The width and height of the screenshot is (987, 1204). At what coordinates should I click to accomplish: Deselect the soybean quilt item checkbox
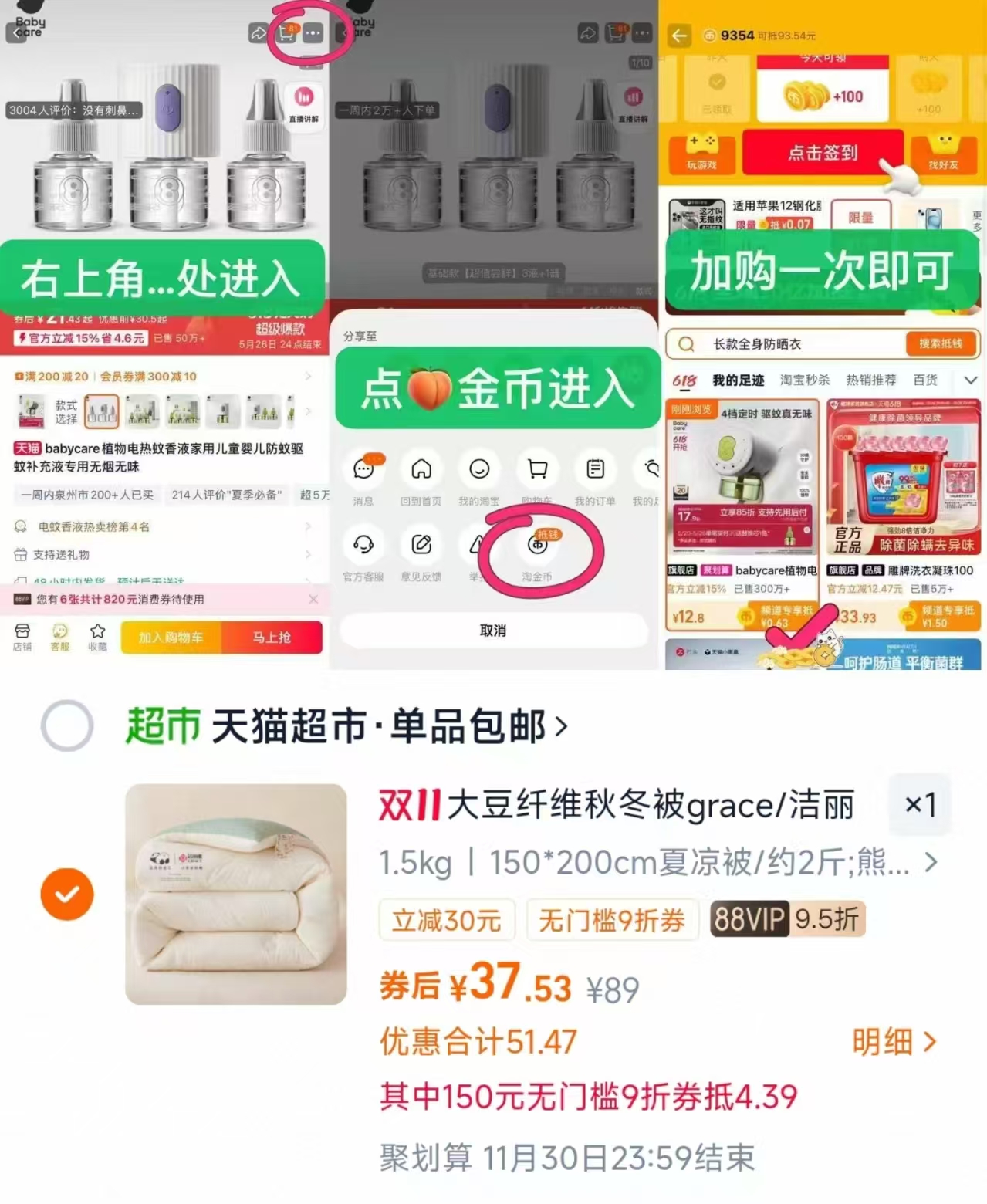(67, 894)
